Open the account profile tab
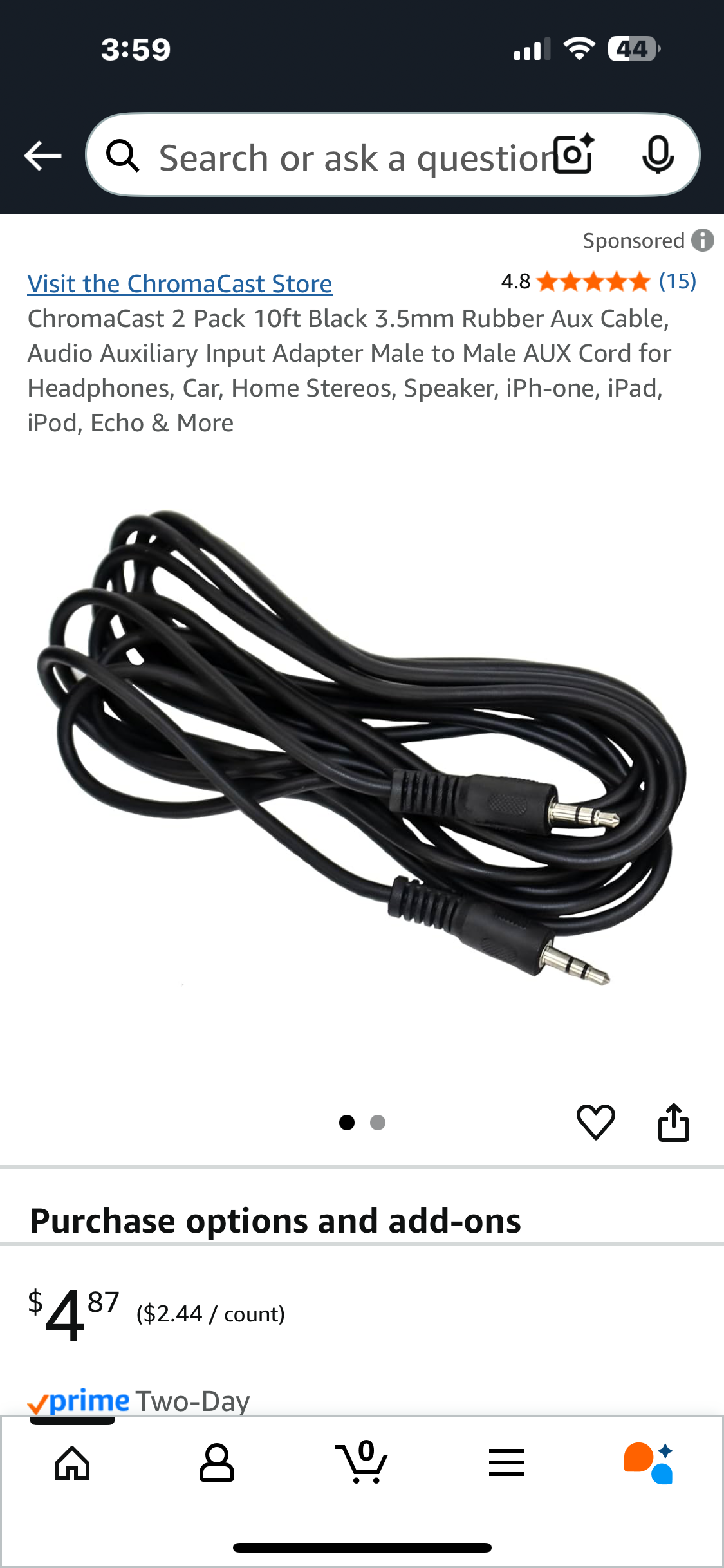The width and height of the screenshot is (724, 1568). 217,1462
